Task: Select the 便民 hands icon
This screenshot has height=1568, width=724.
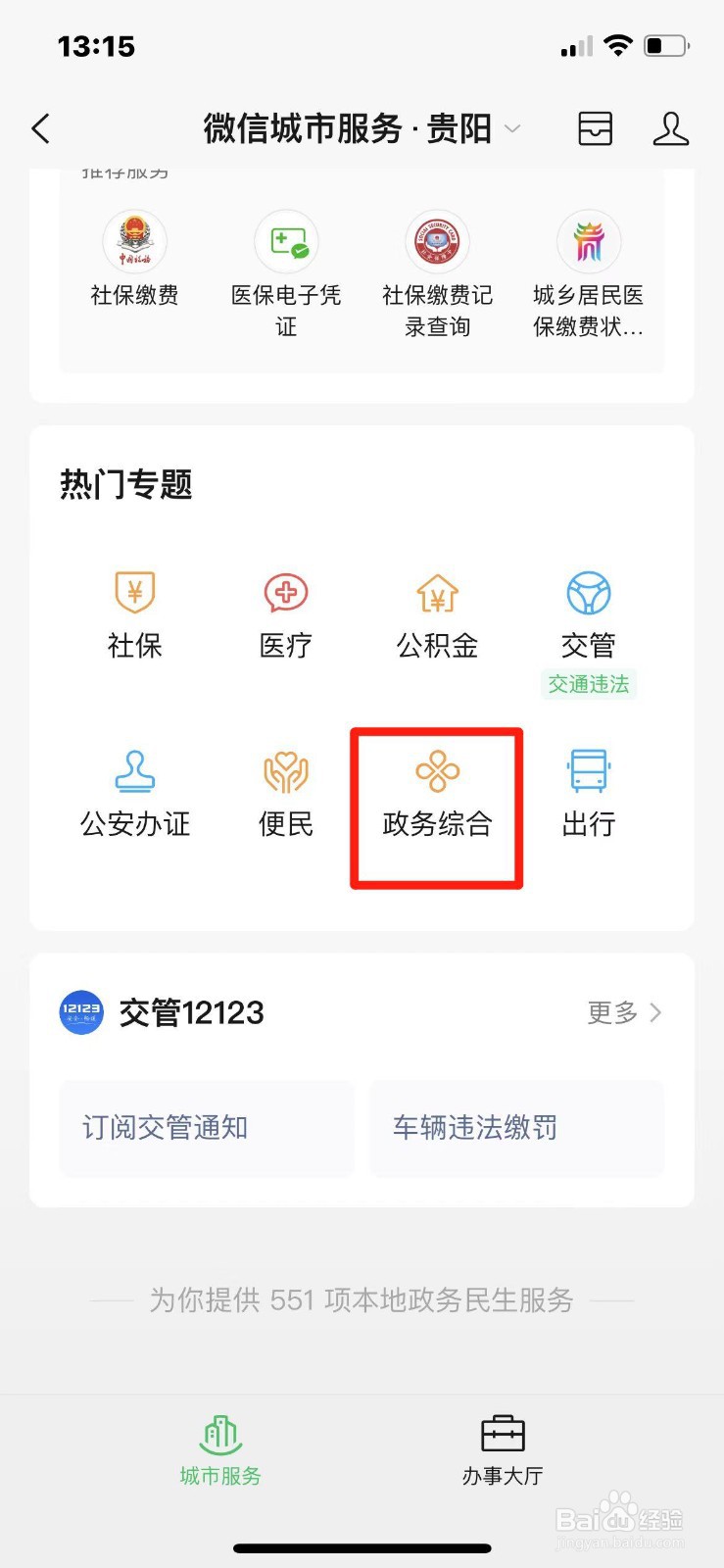Action: (285, 772)
